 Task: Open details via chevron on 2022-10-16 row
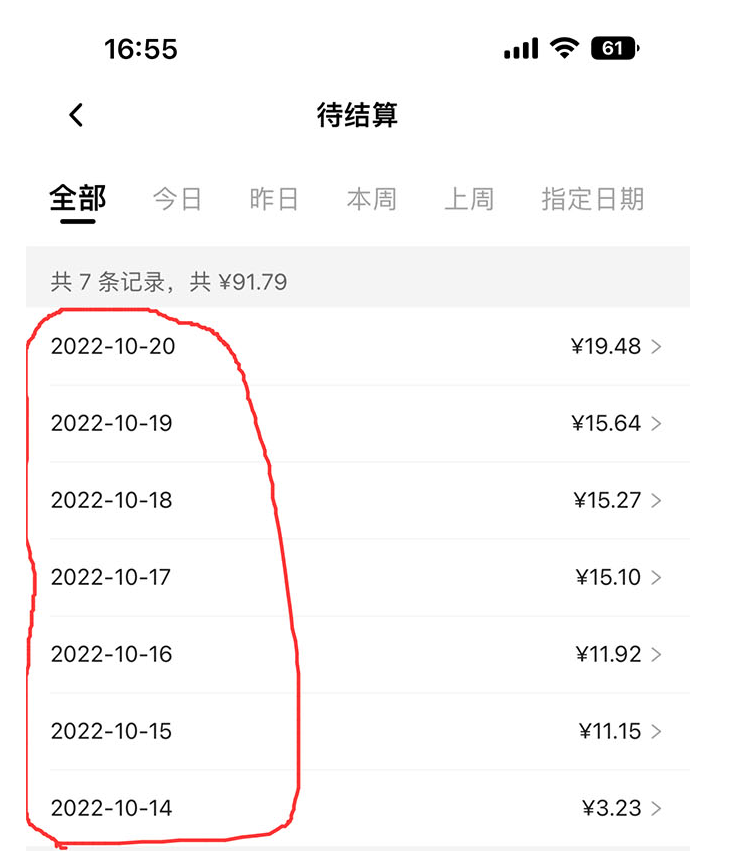click(657, 654)
